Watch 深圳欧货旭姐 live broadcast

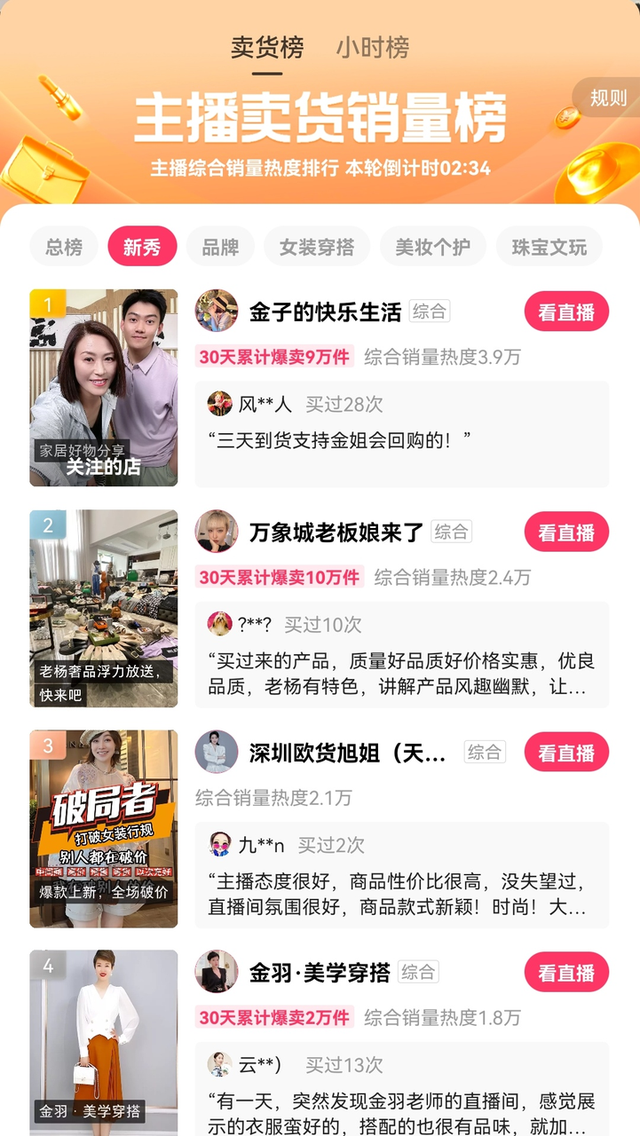tap(566, 752)
